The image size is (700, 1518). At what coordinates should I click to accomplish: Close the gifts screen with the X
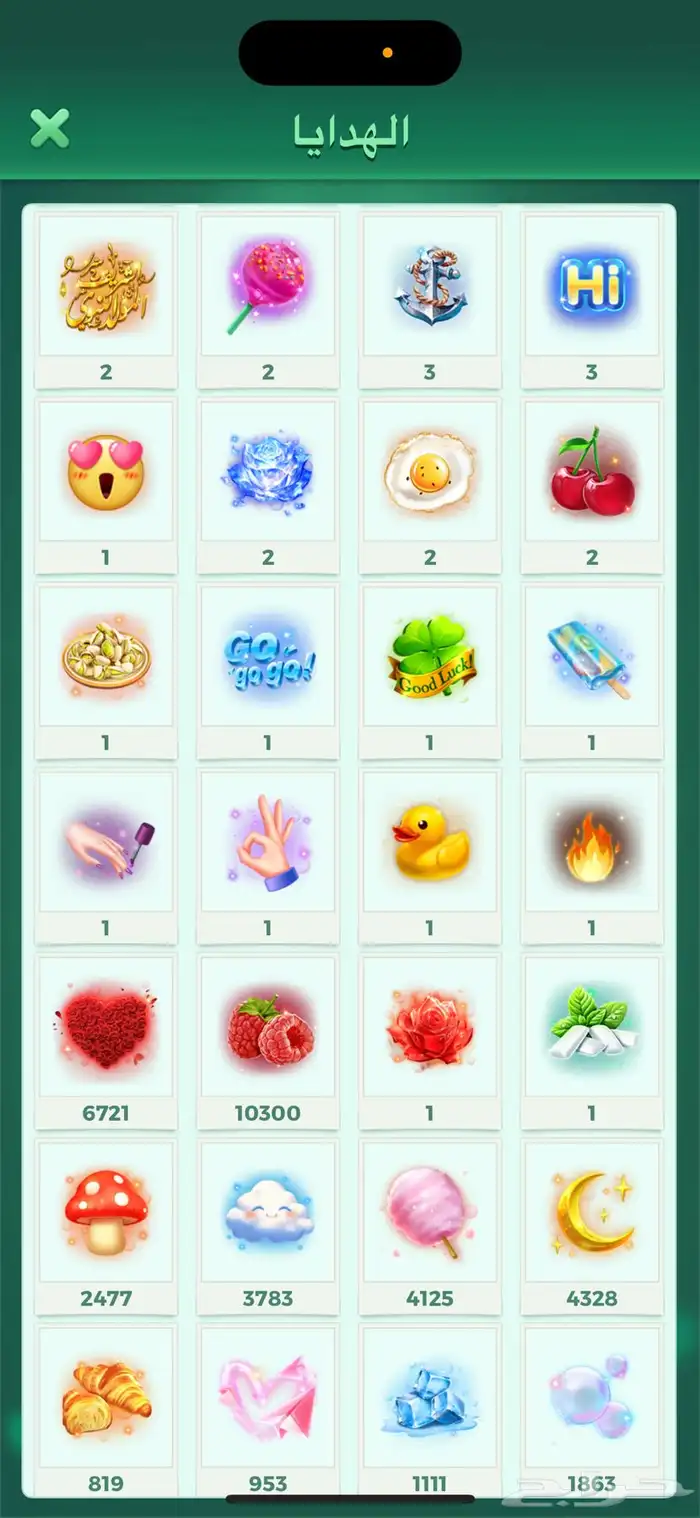click(x=49, y=128)
